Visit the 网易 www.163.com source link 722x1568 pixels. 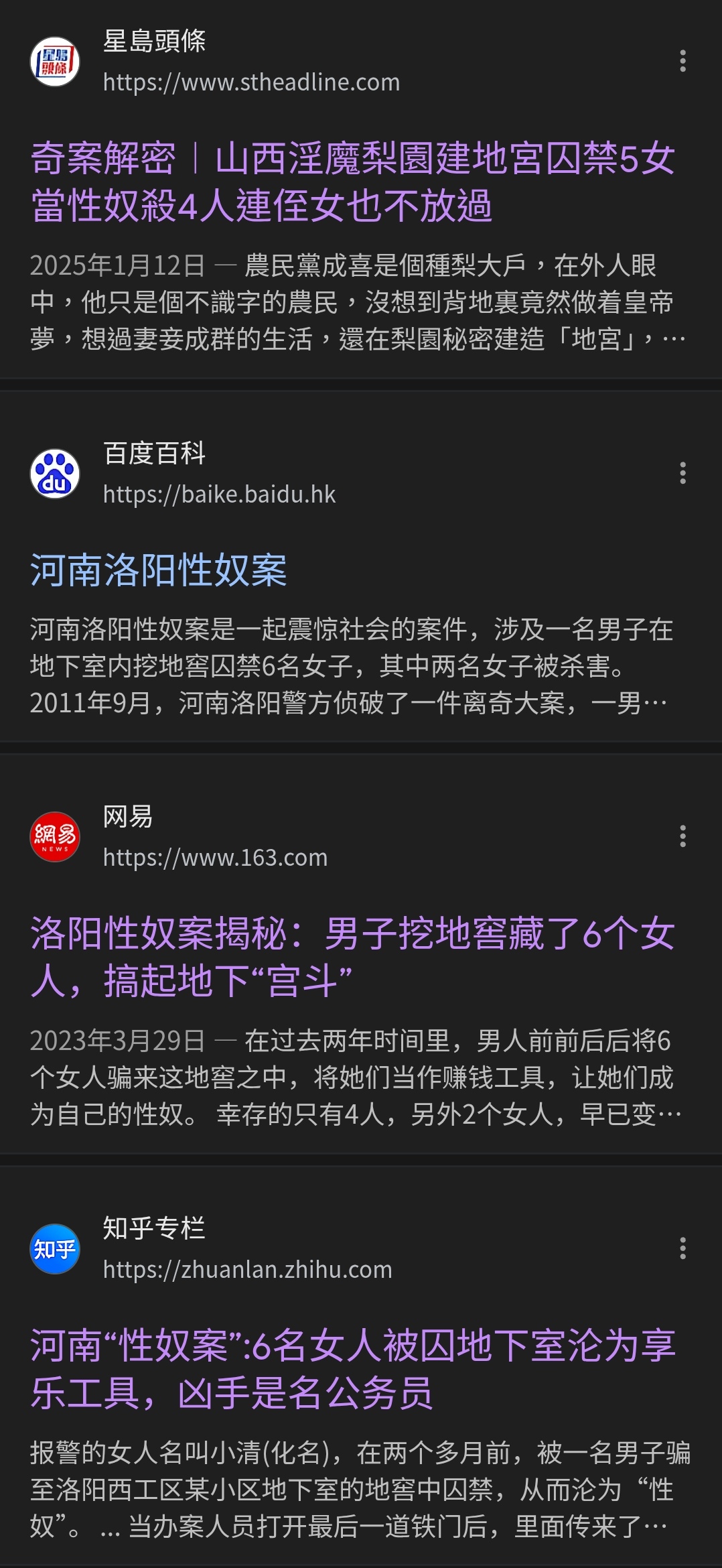(215, 858)
